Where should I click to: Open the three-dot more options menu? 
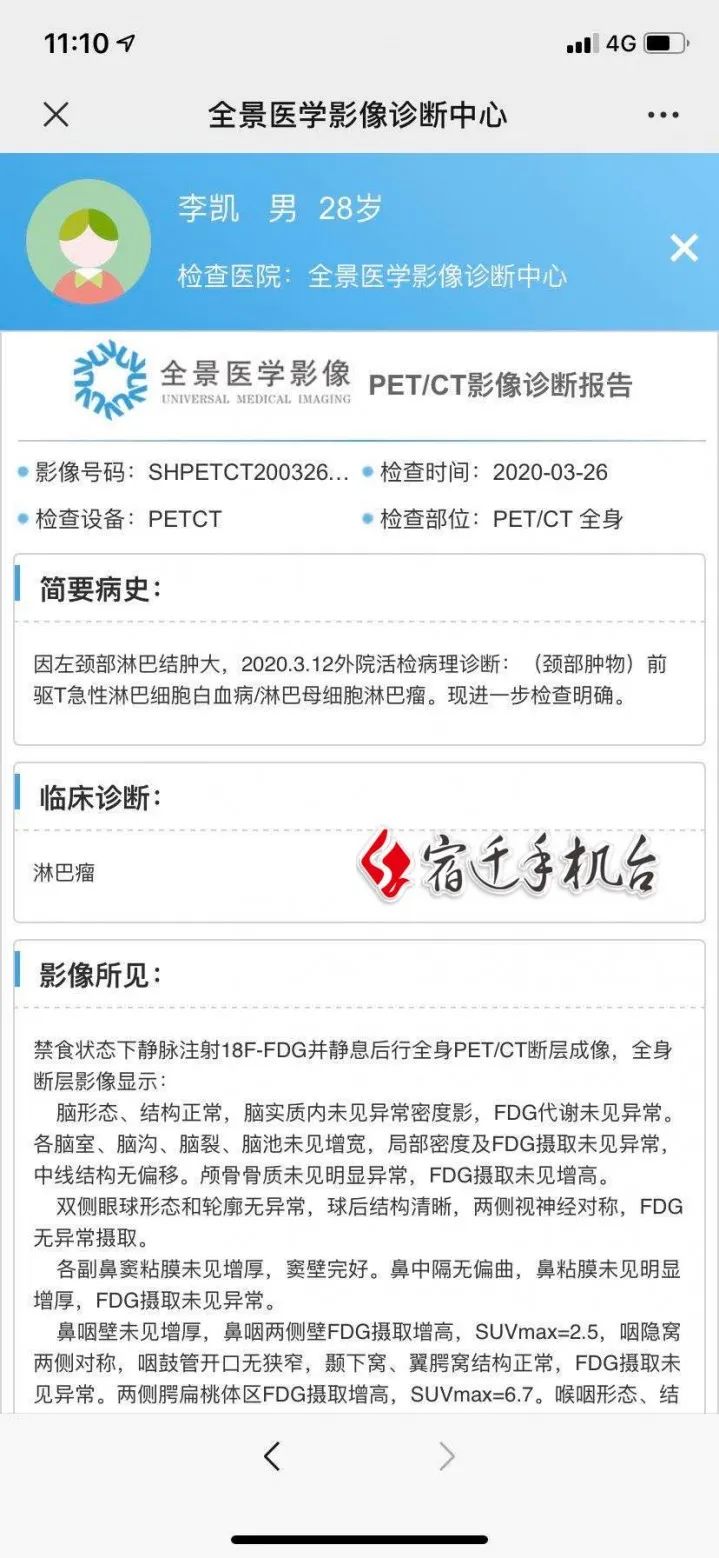click(663, 115)
